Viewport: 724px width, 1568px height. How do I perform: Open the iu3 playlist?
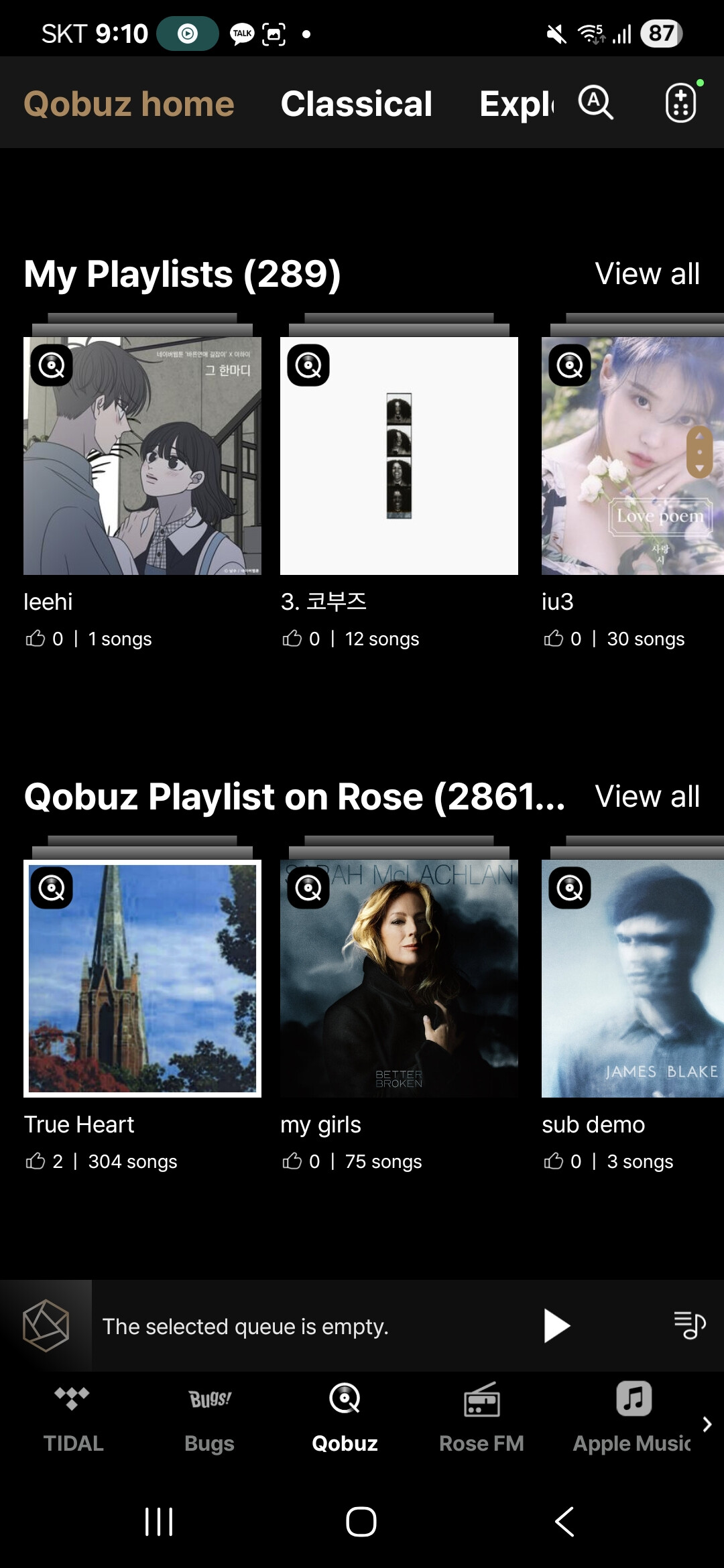(632, 456)
